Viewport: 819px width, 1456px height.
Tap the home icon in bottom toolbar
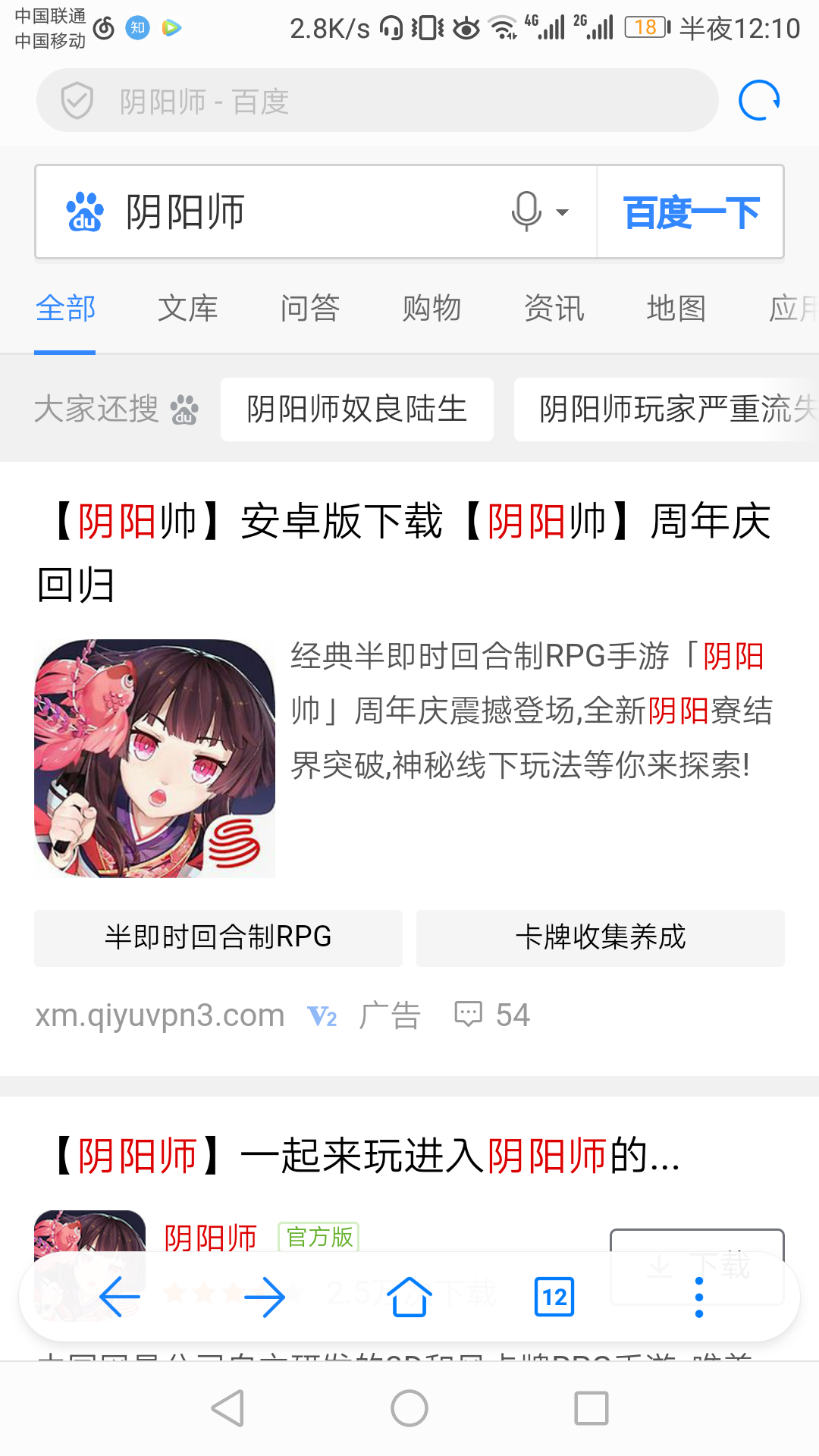point(408,1298)
